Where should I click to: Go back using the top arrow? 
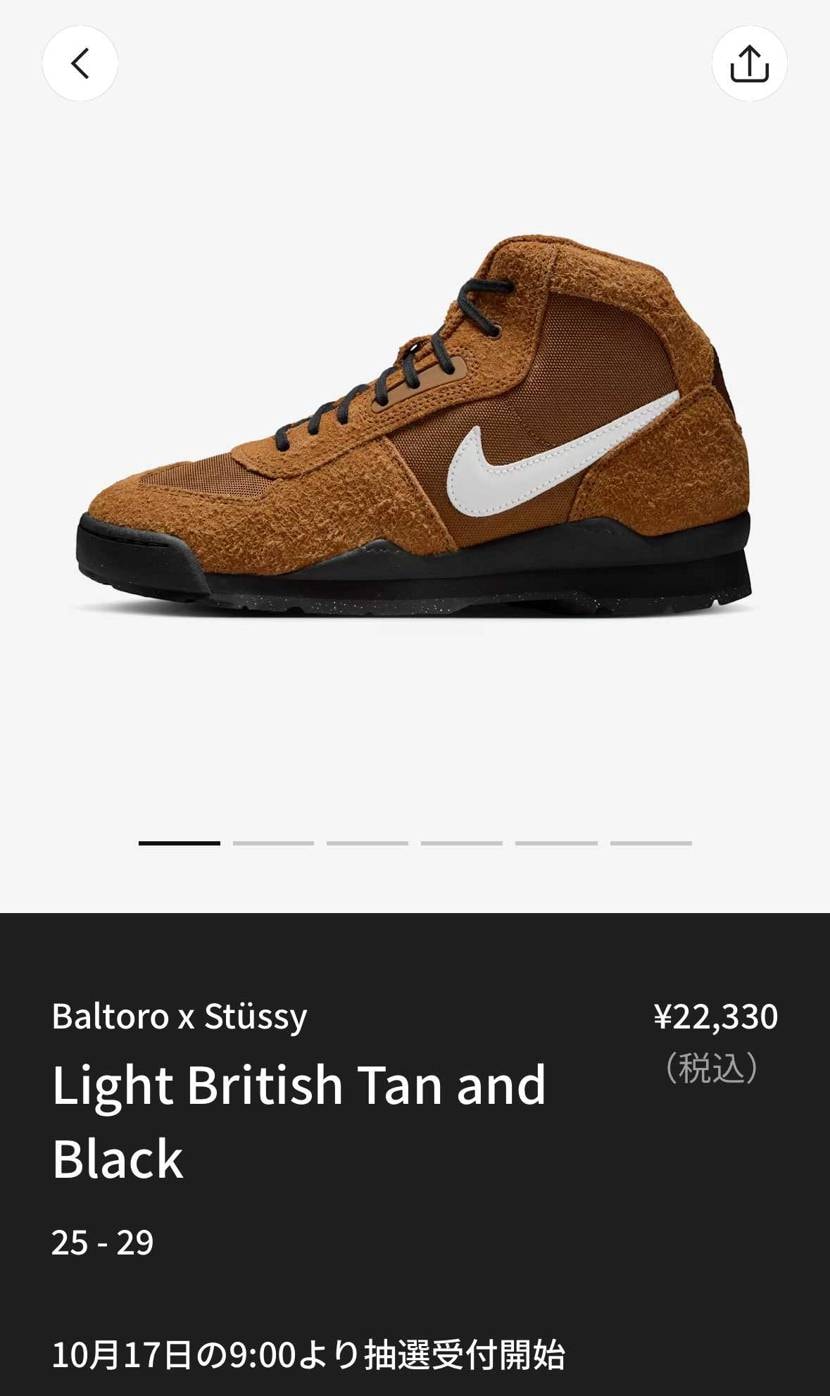click(x=80, y=64)
